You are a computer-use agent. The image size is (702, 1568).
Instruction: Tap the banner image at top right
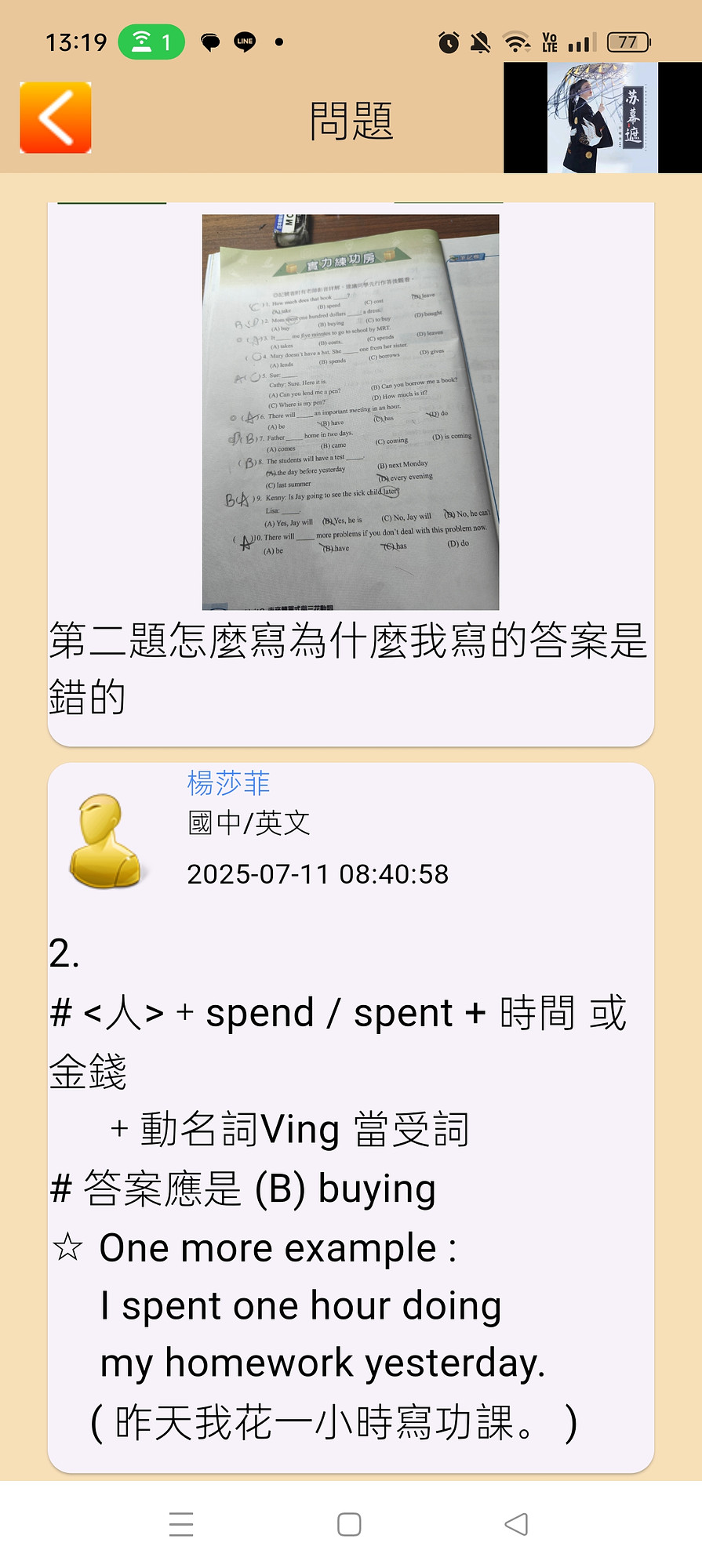point(602,118)
